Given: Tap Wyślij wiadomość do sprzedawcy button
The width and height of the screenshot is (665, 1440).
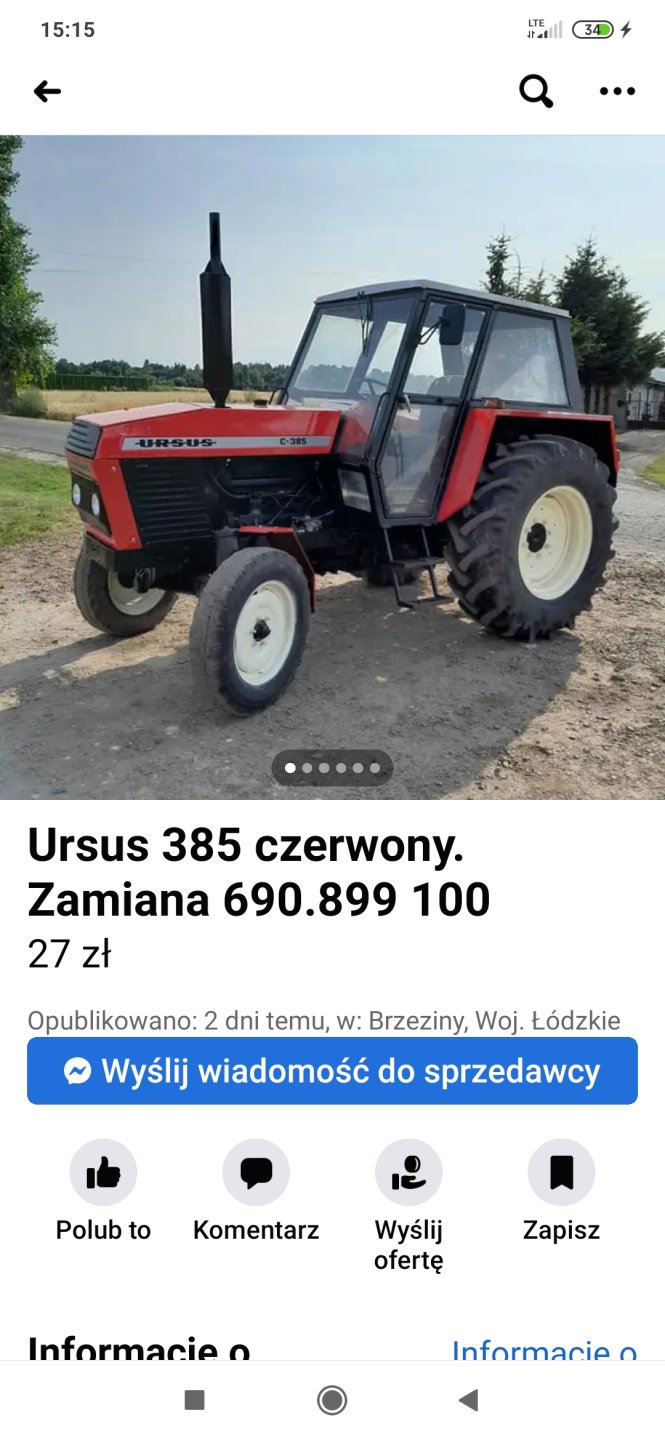Looking at the screenshot, I should point(332,1071).
